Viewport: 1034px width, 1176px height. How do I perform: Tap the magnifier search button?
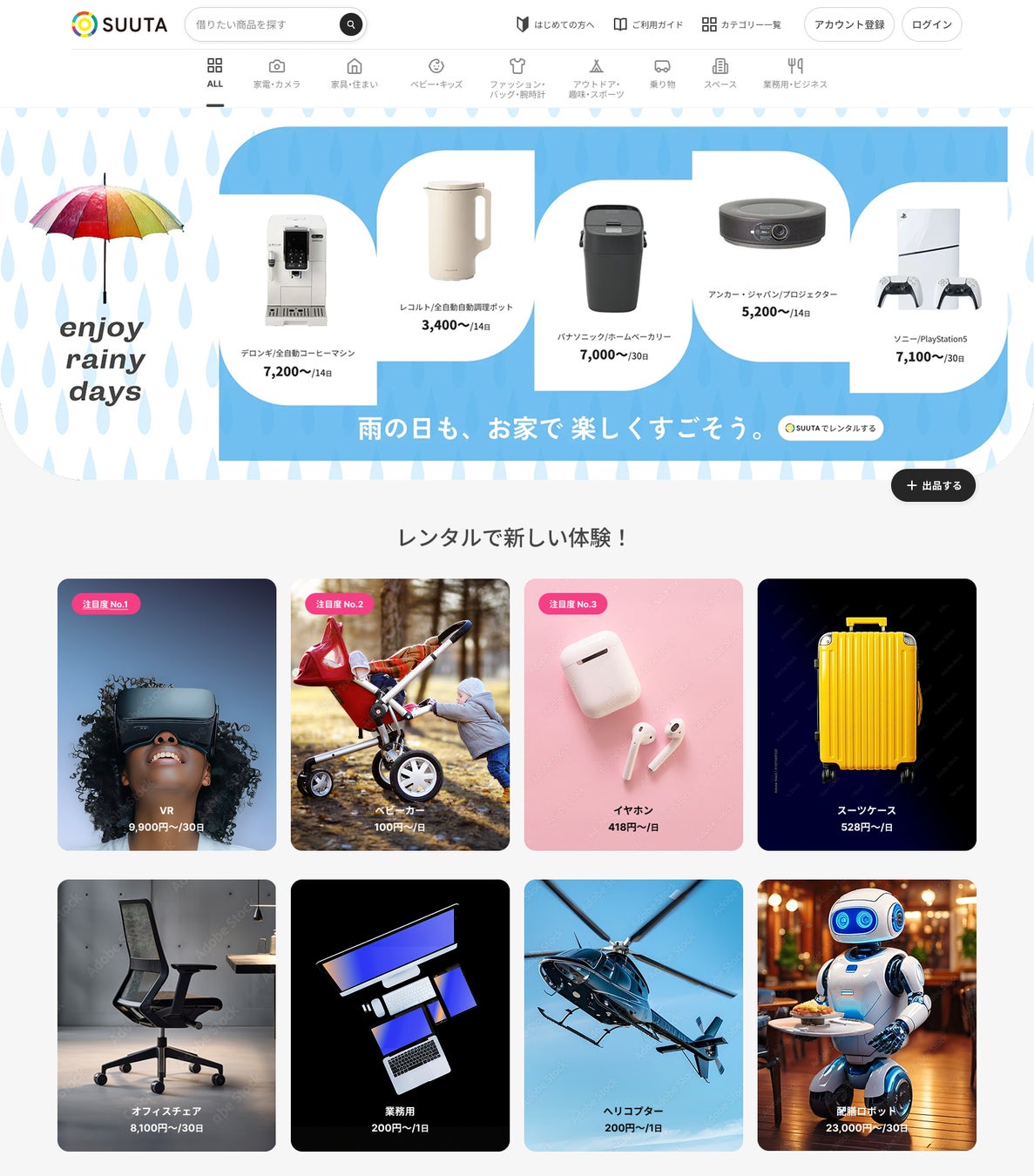[350, 24]
